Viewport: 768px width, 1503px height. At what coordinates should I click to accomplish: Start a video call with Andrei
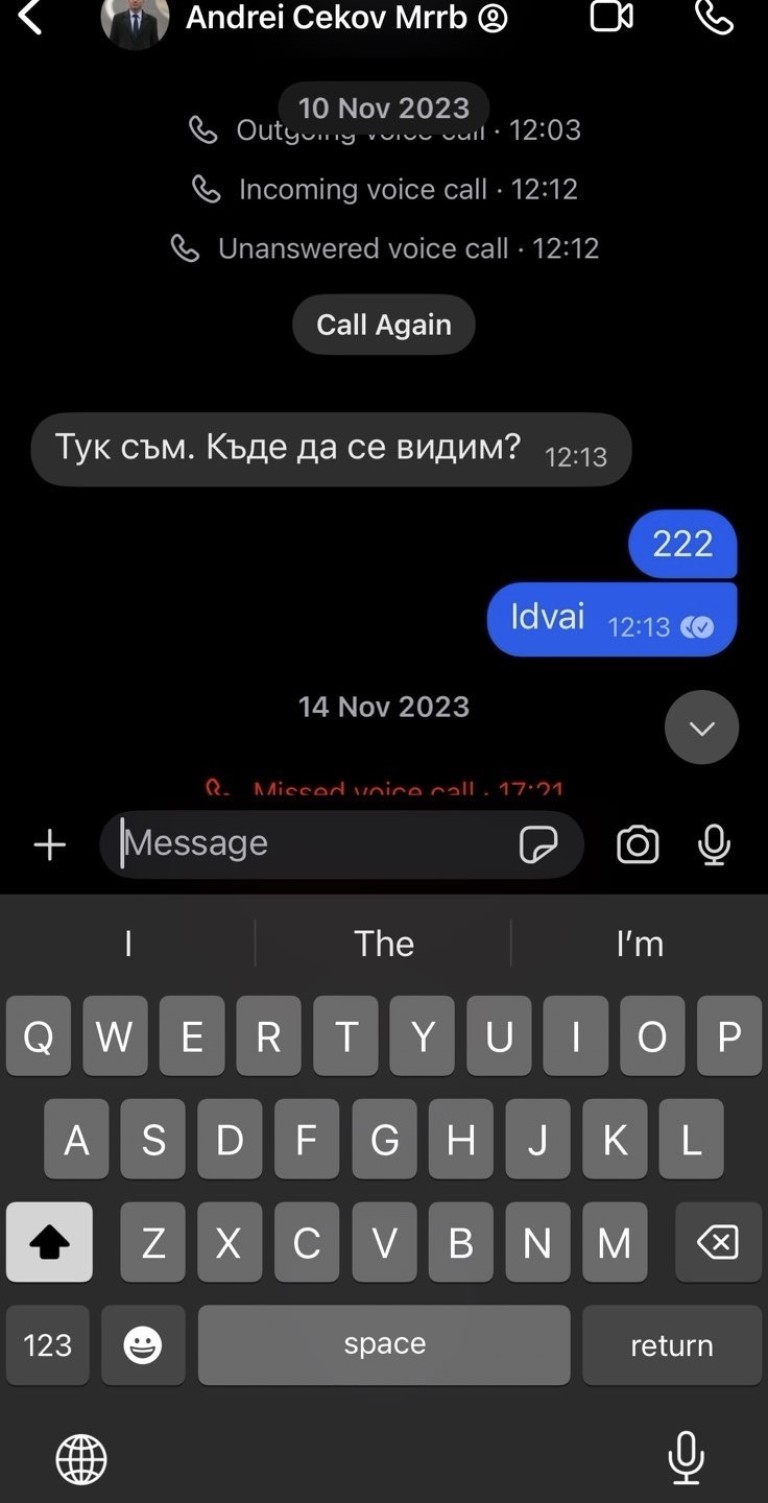click(x=611, y=17)
